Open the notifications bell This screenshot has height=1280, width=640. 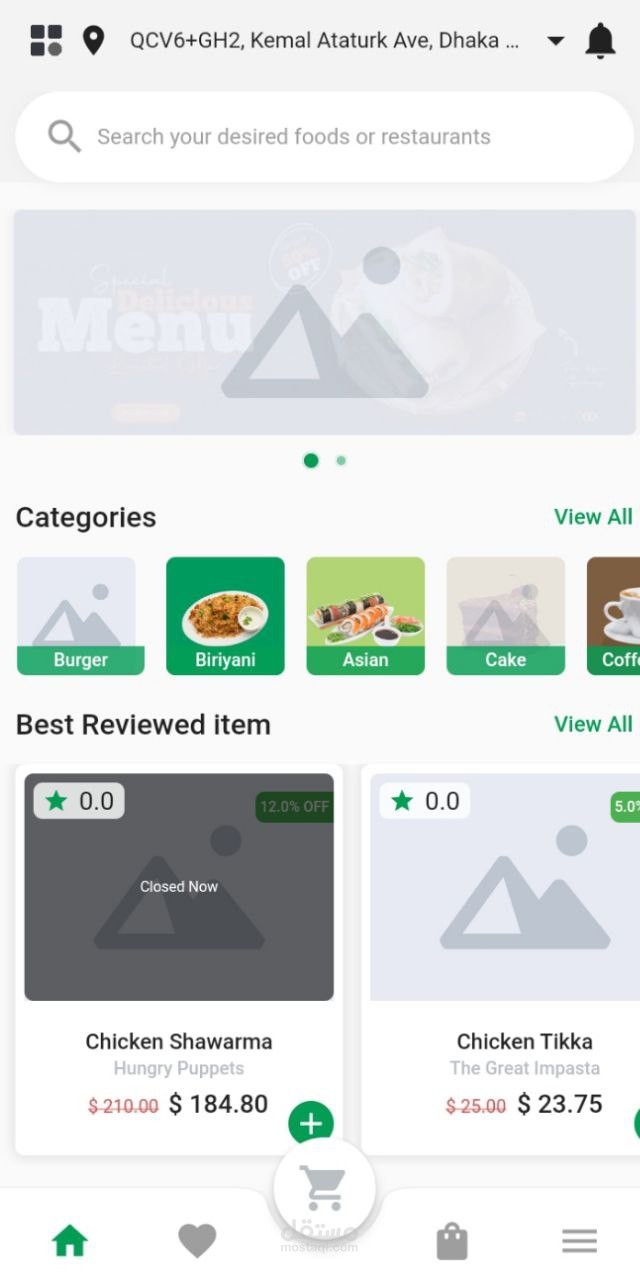600,41
